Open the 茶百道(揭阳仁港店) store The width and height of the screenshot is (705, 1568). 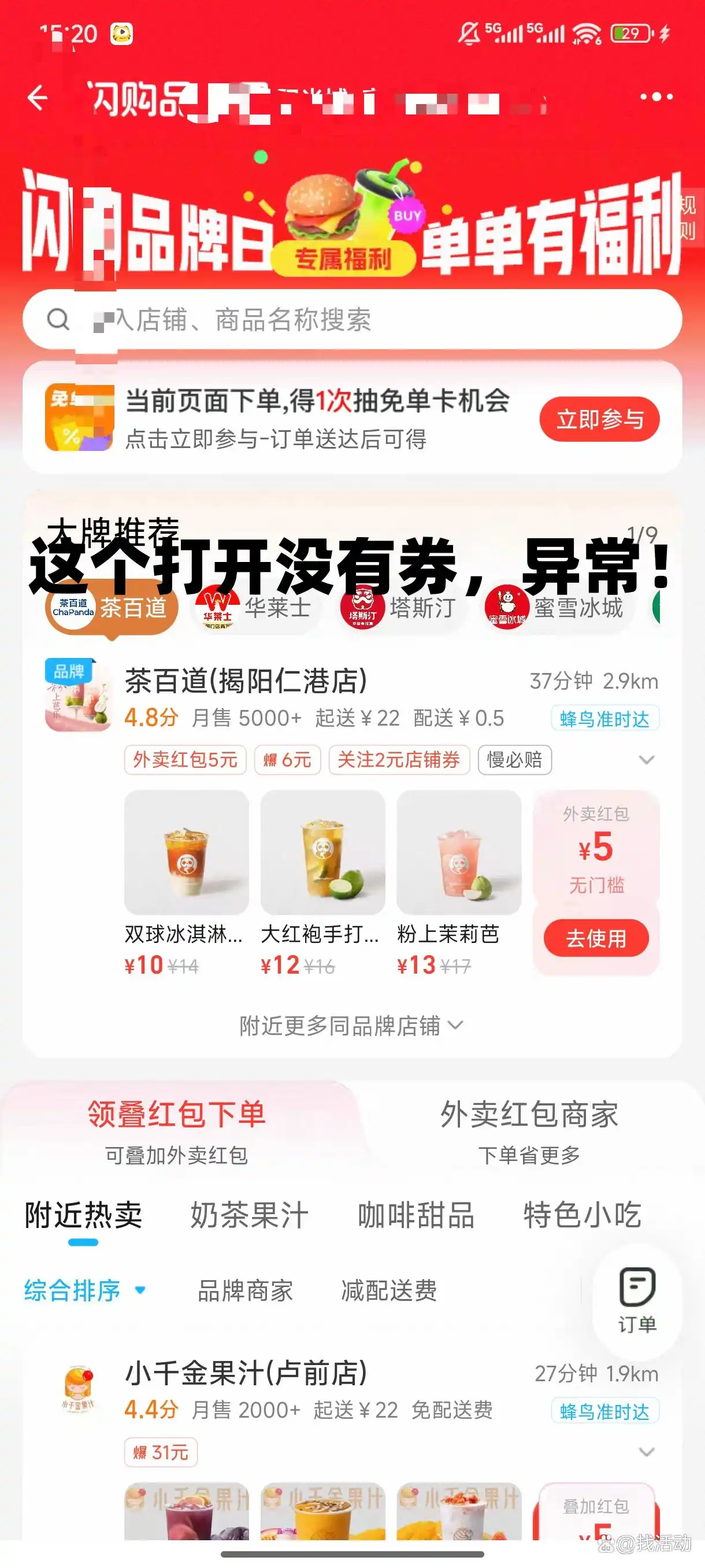pyautogui.click(x=246, y=681)
